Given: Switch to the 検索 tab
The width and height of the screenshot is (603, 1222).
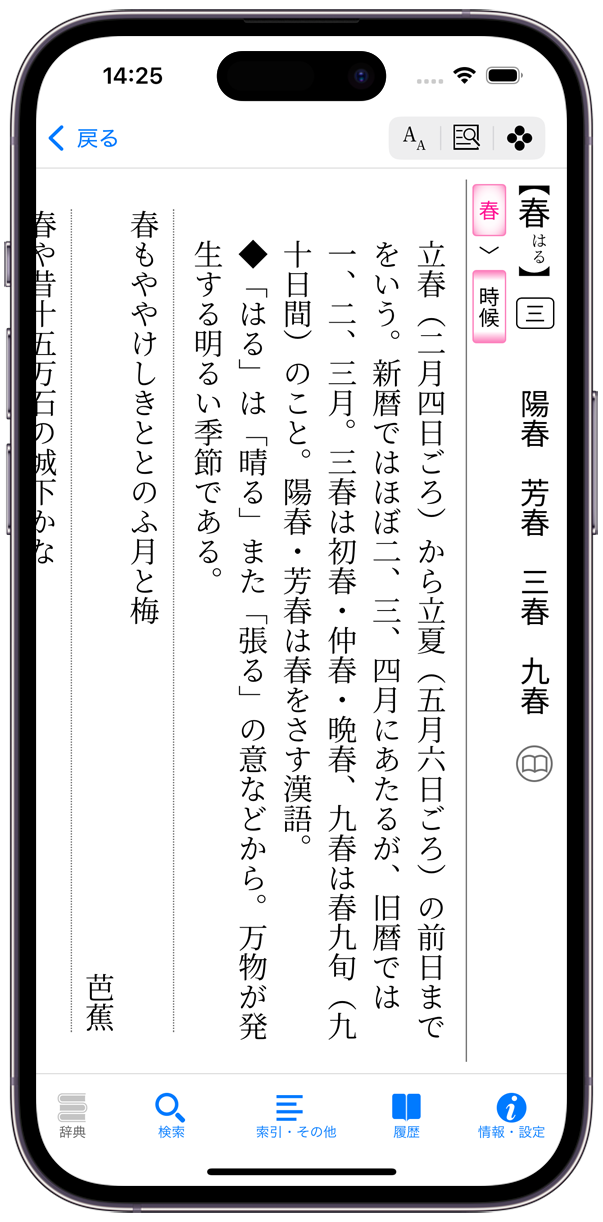Looking at the screenshot, I should pyautogui.click(x=171, y=1115).
